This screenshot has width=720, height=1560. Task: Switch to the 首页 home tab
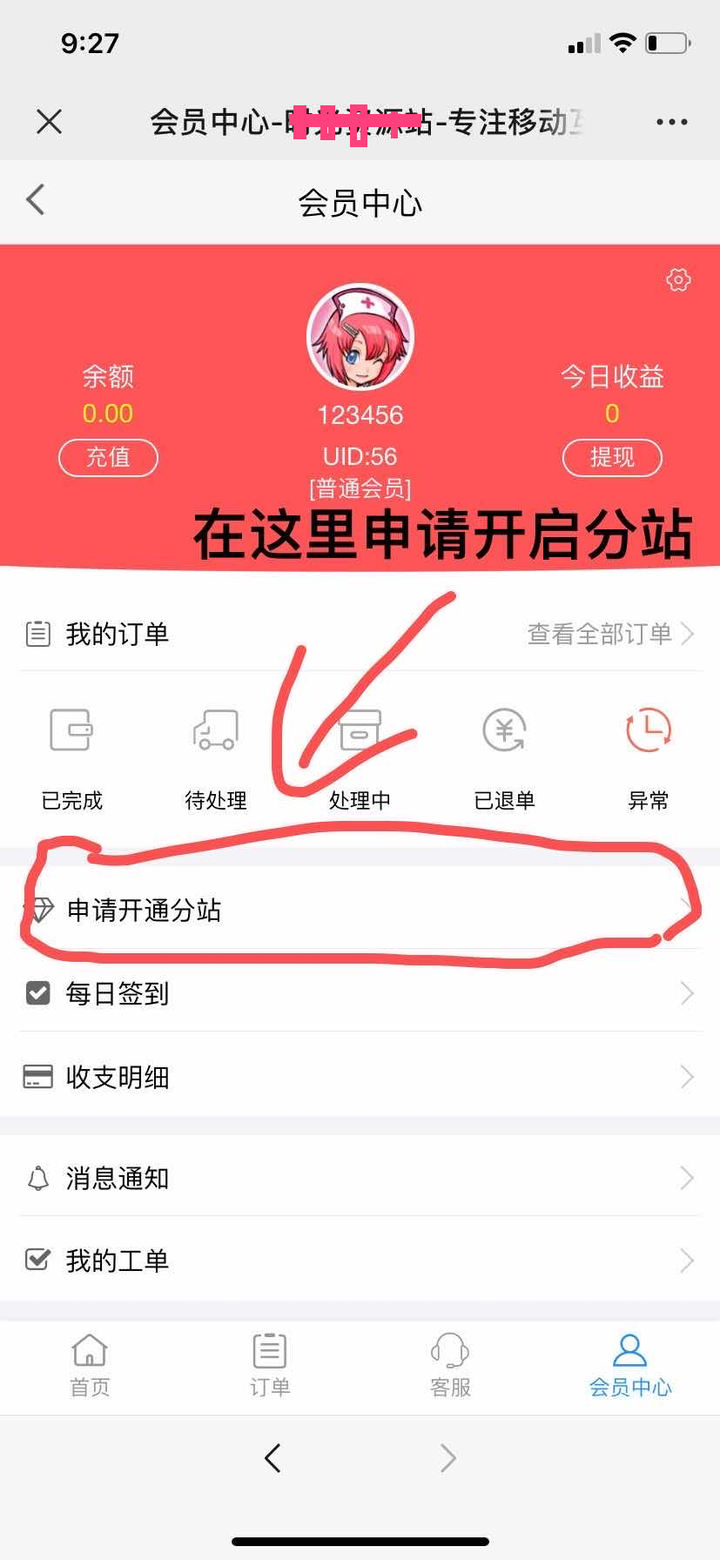coord(90,1366)
